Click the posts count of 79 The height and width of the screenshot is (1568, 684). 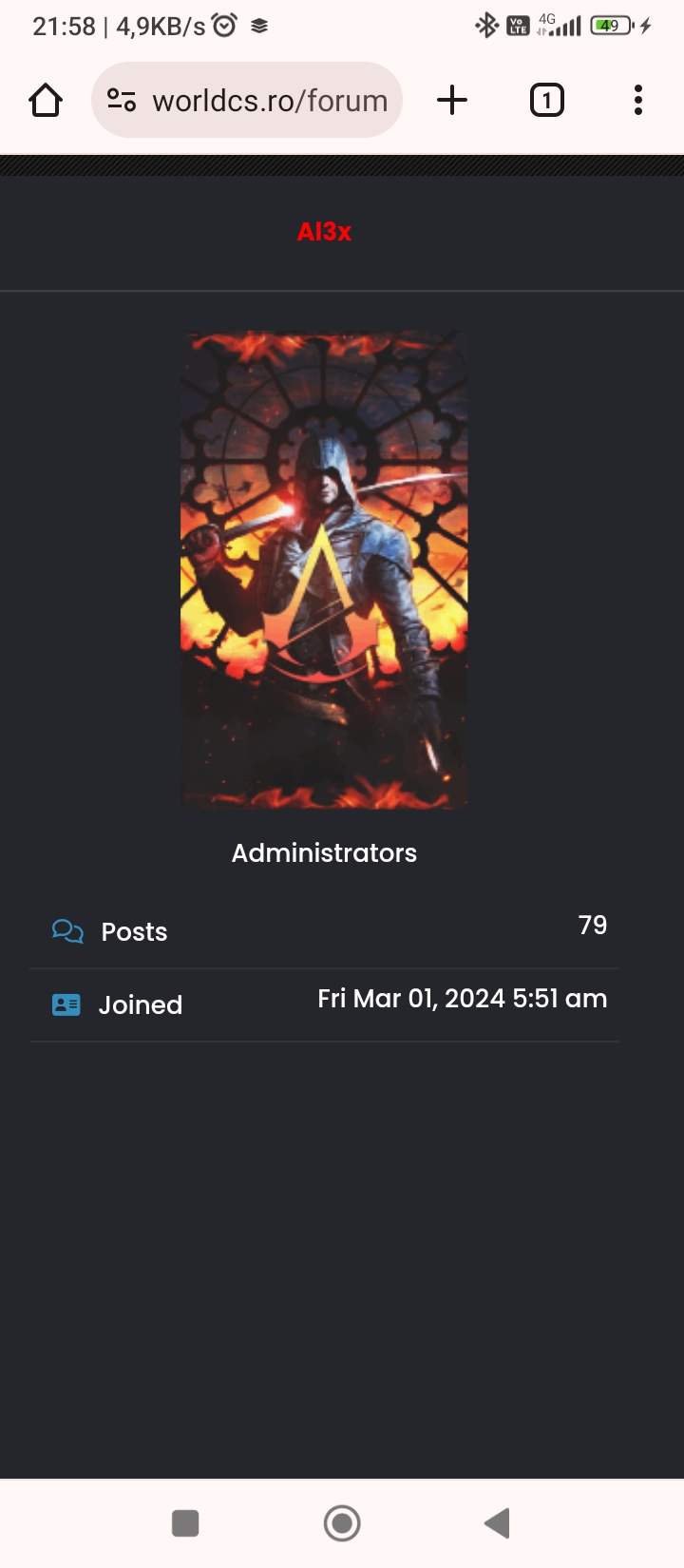[592, 925]
